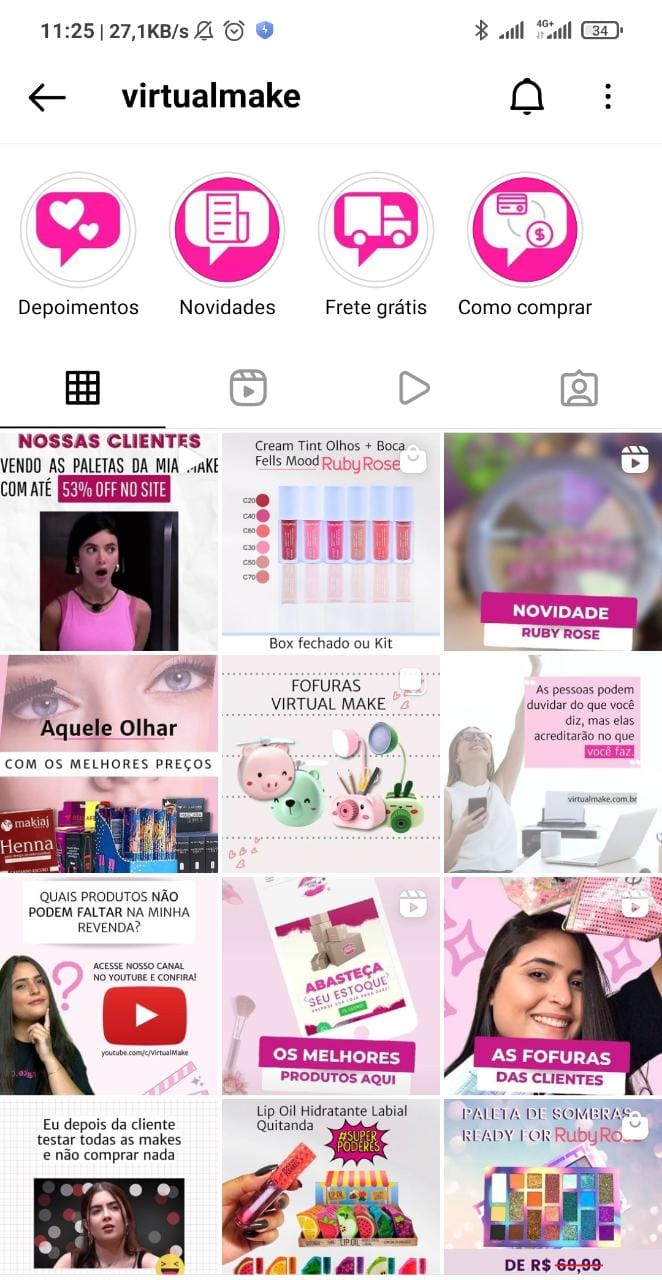Play the Abasteça seu estoque reel

[331, 986]
